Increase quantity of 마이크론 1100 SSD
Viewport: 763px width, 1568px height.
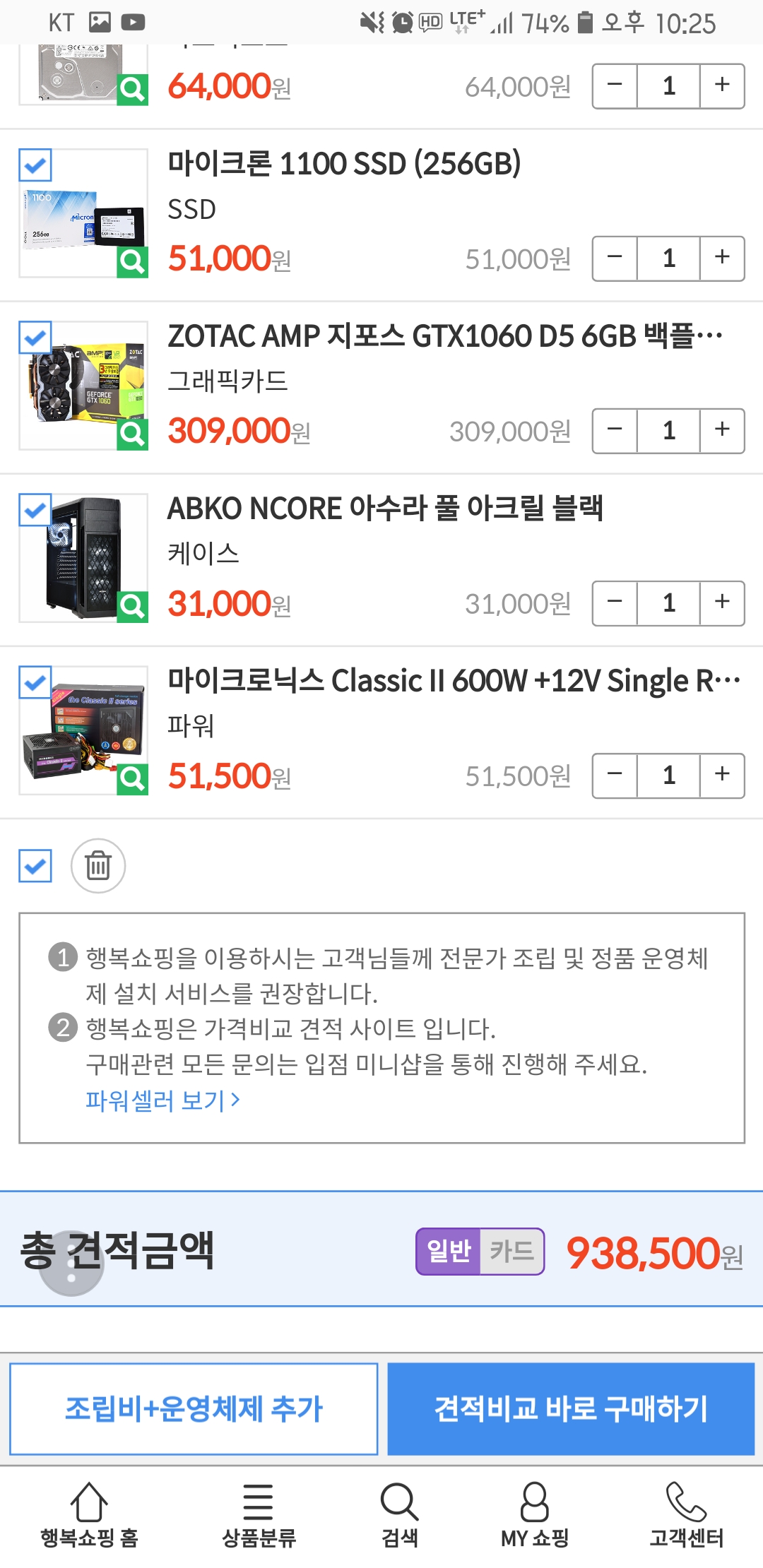(722, 259)
